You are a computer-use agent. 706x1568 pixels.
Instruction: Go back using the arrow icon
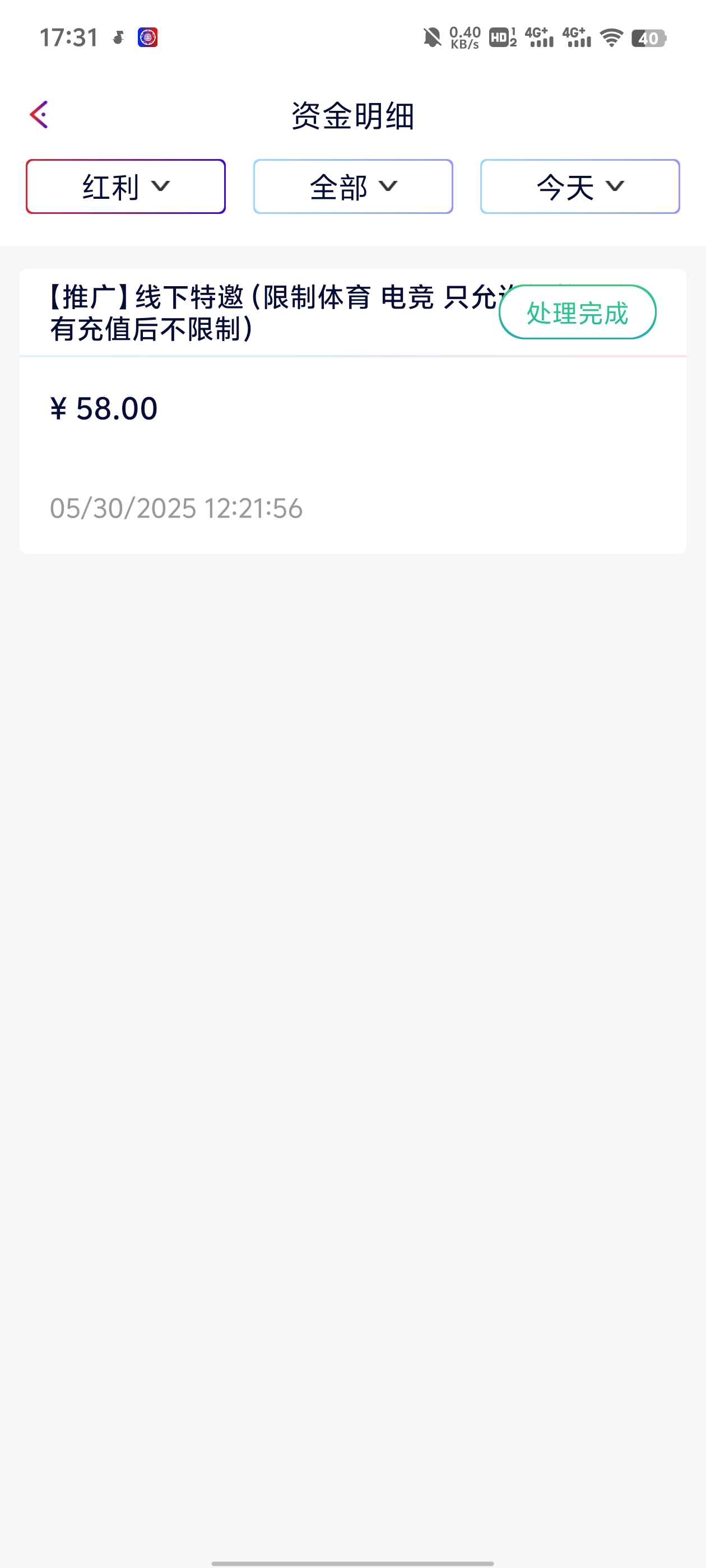click(x=39, y=114)
